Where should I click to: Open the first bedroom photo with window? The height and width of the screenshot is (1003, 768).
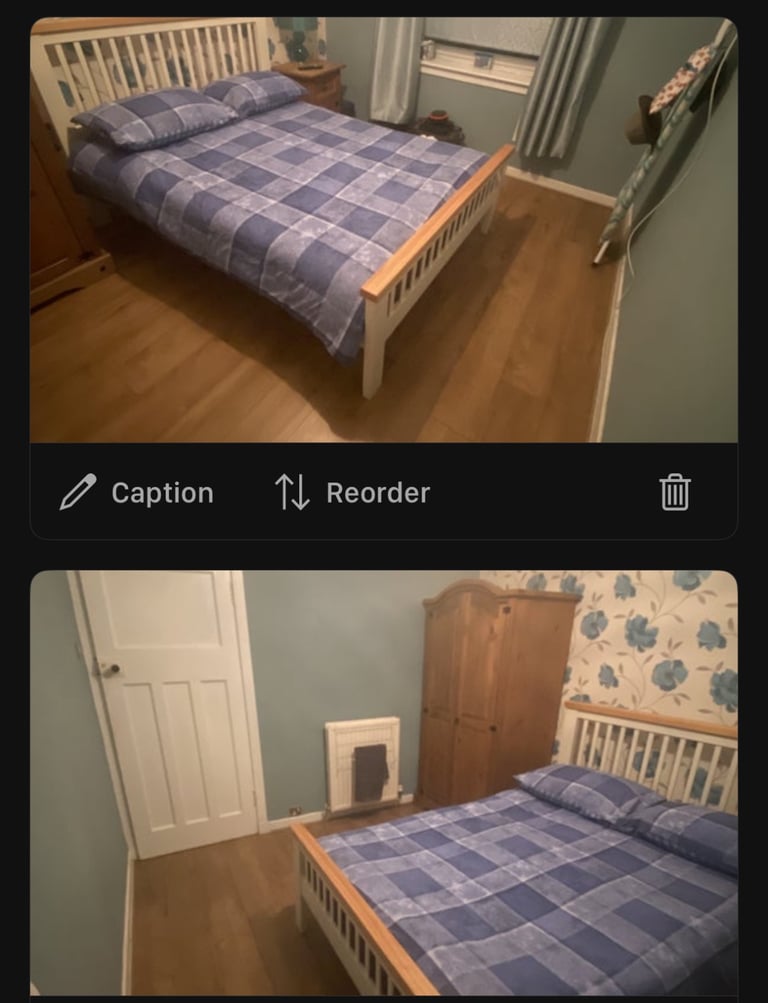coord(384,230)
